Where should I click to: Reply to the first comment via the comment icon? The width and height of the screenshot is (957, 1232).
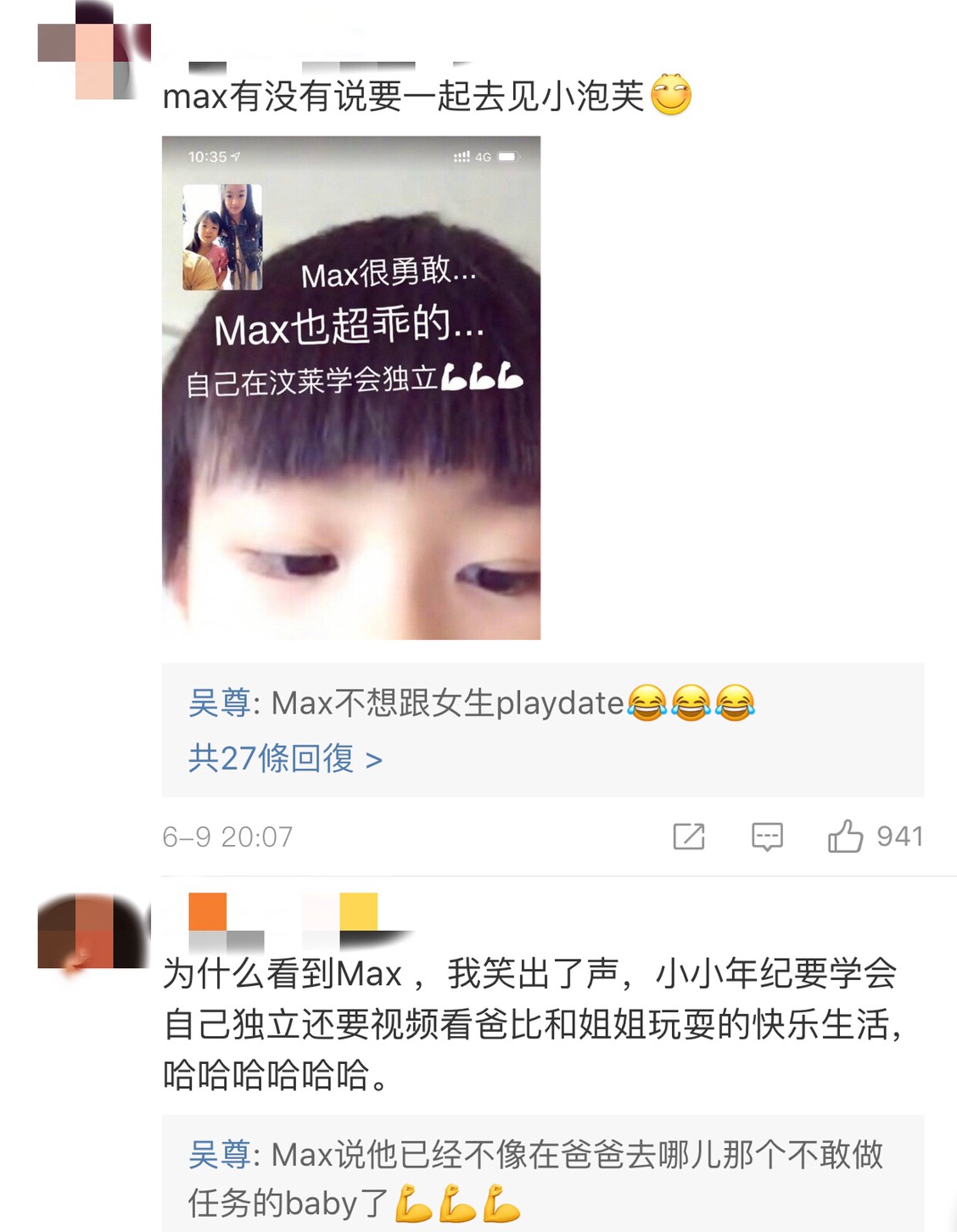767,837
